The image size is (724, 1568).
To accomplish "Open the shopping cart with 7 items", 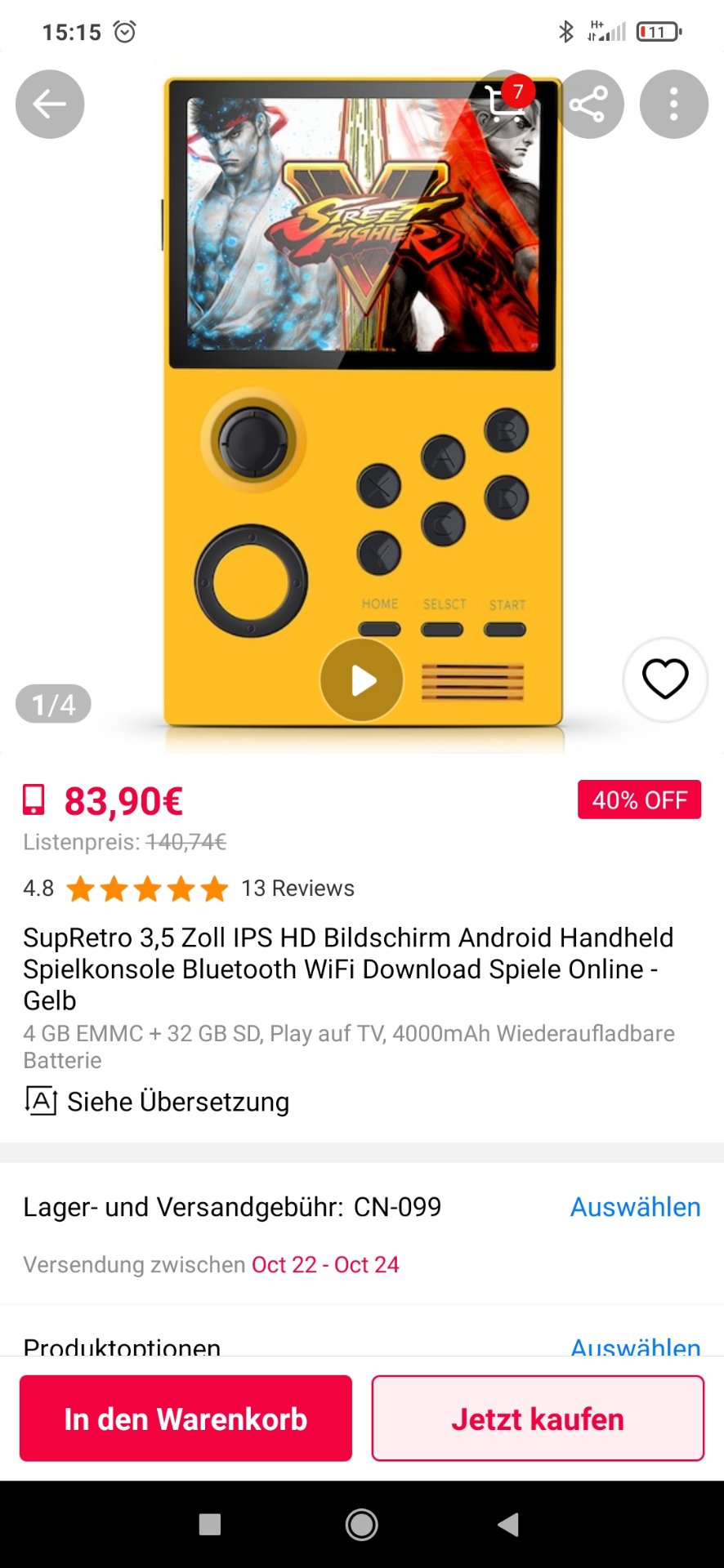I will pyautogui.click(x=505, y=105).
